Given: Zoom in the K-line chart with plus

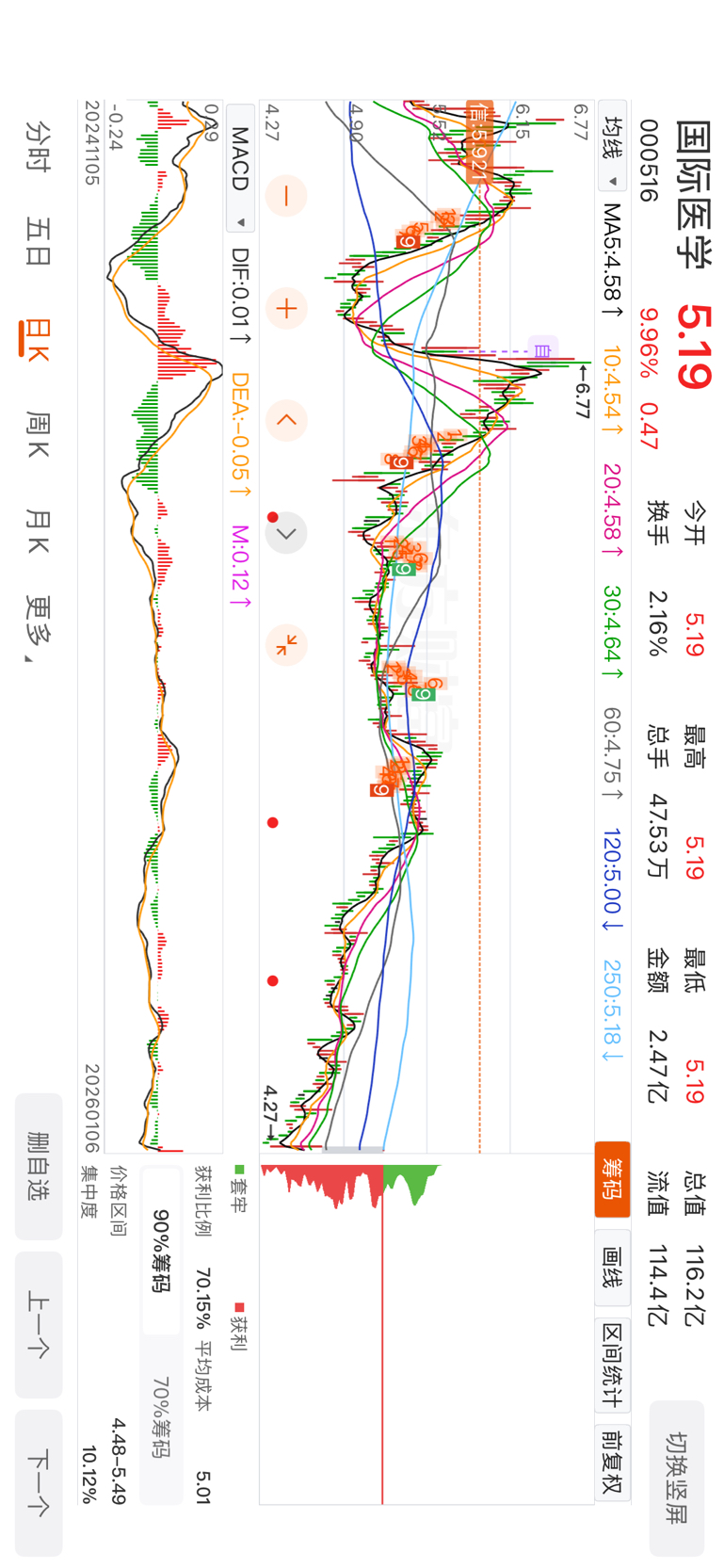Looking at the screenshot, I should tap(286, 308).
